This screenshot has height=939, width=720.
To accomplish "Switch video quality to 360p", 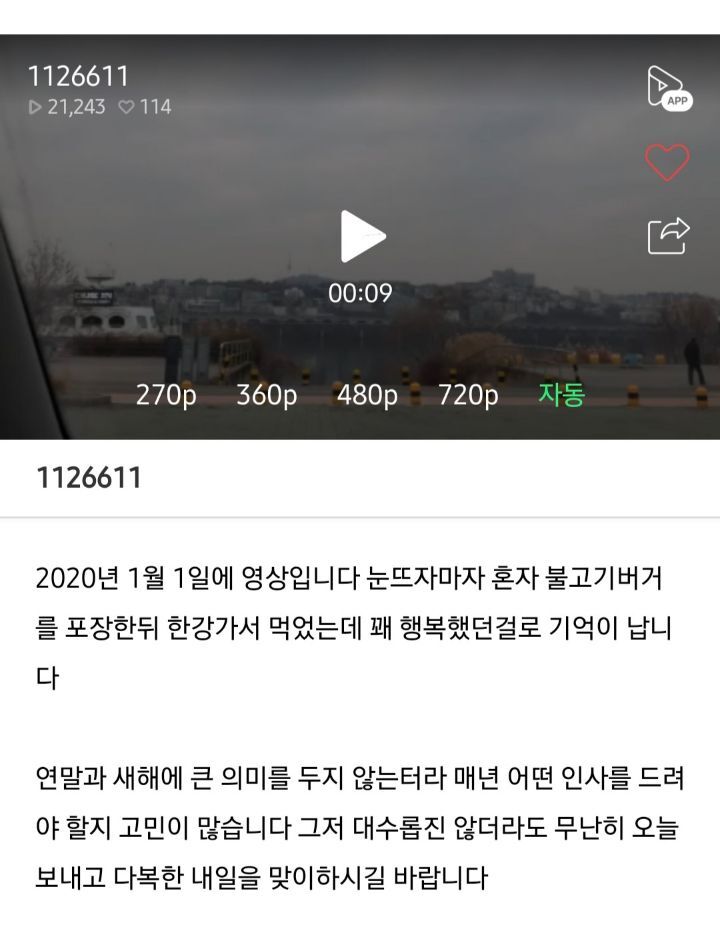I will (x=264, y=396).
